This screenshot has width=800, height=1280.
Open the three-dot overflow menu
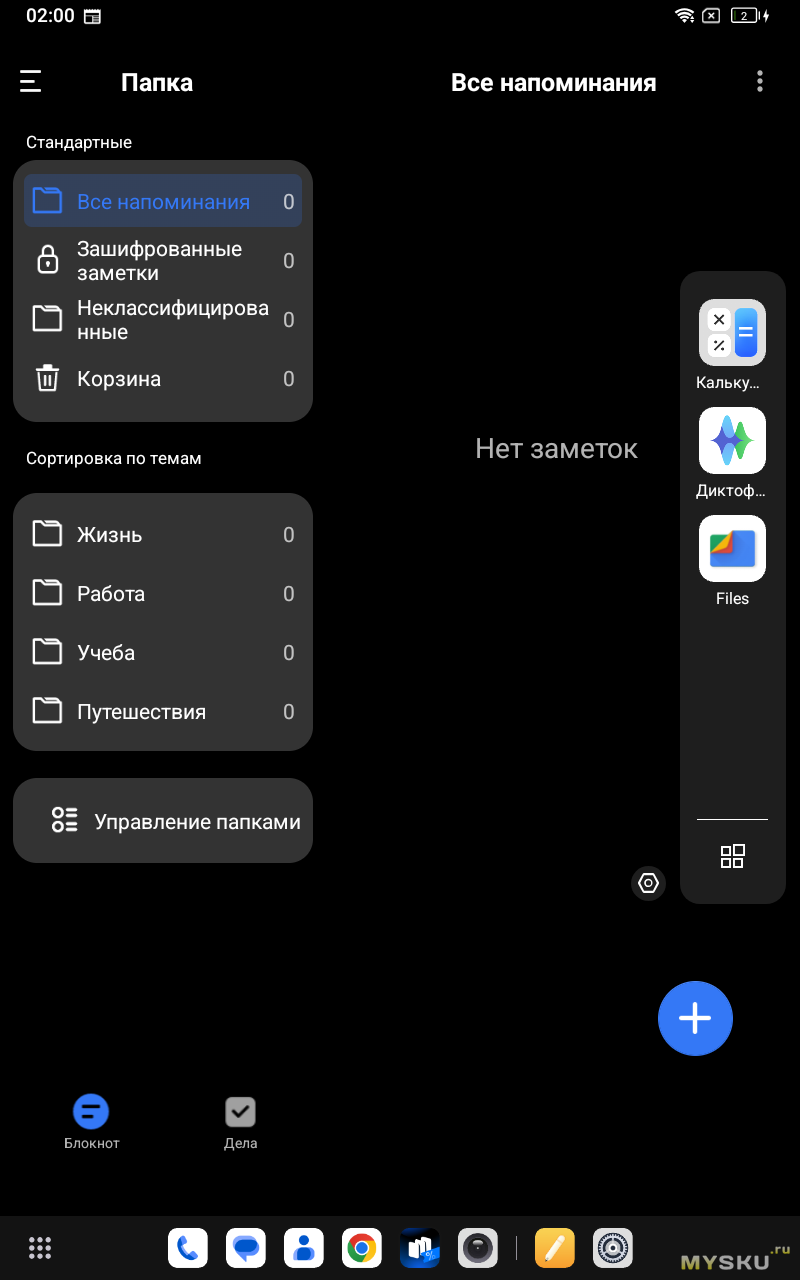pos(760,82)
